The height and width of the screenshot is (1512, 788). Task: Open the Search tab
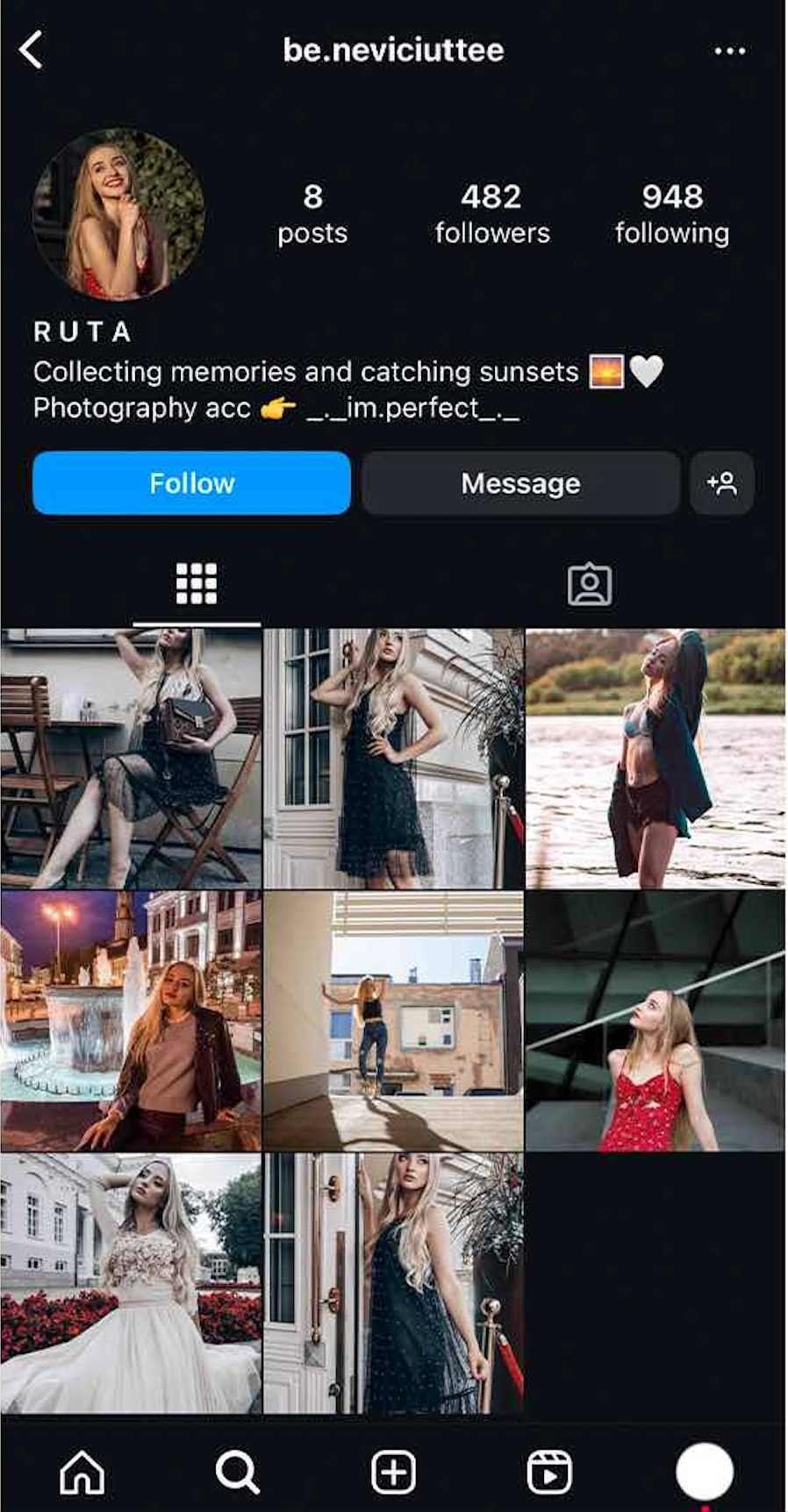tap(237, 1472)
